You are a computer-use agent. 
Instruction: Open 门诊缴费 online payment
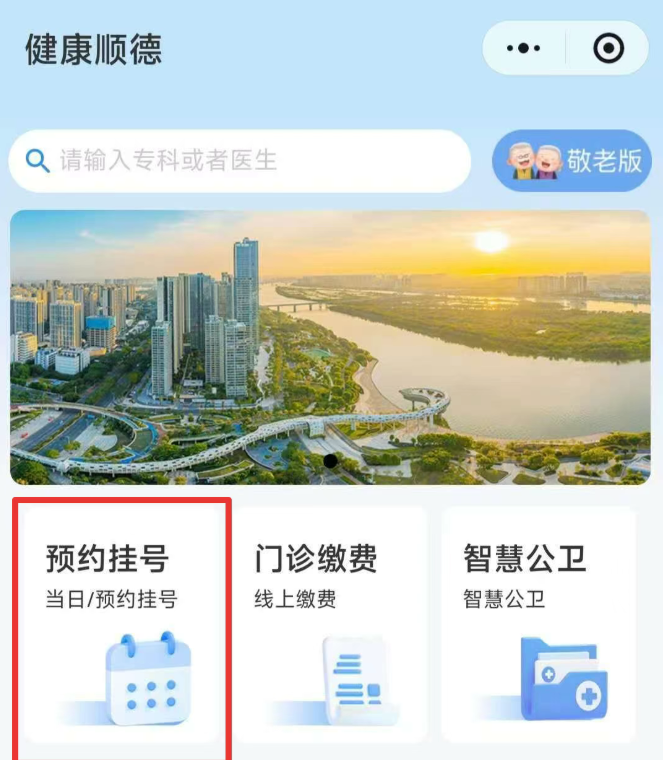click(330, 625)
